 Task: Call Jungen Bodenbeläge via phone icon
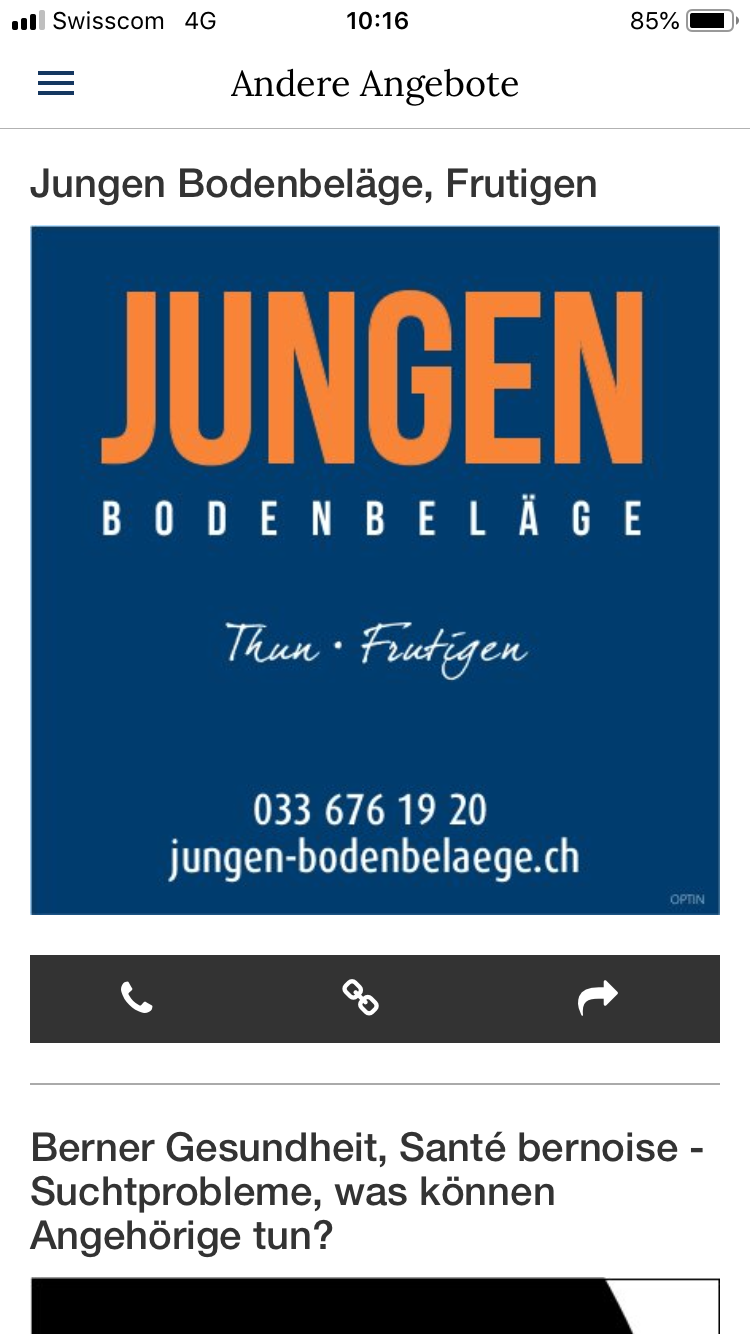[137, 998]
